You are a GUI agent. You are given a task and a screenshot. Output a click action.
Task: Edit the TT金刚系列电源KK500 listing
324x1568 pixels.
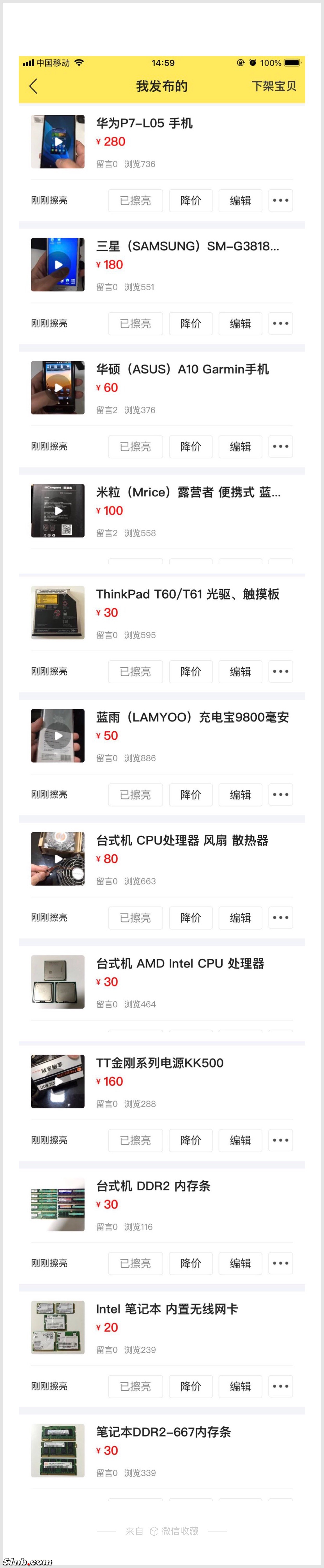(x=240, y=1140)
